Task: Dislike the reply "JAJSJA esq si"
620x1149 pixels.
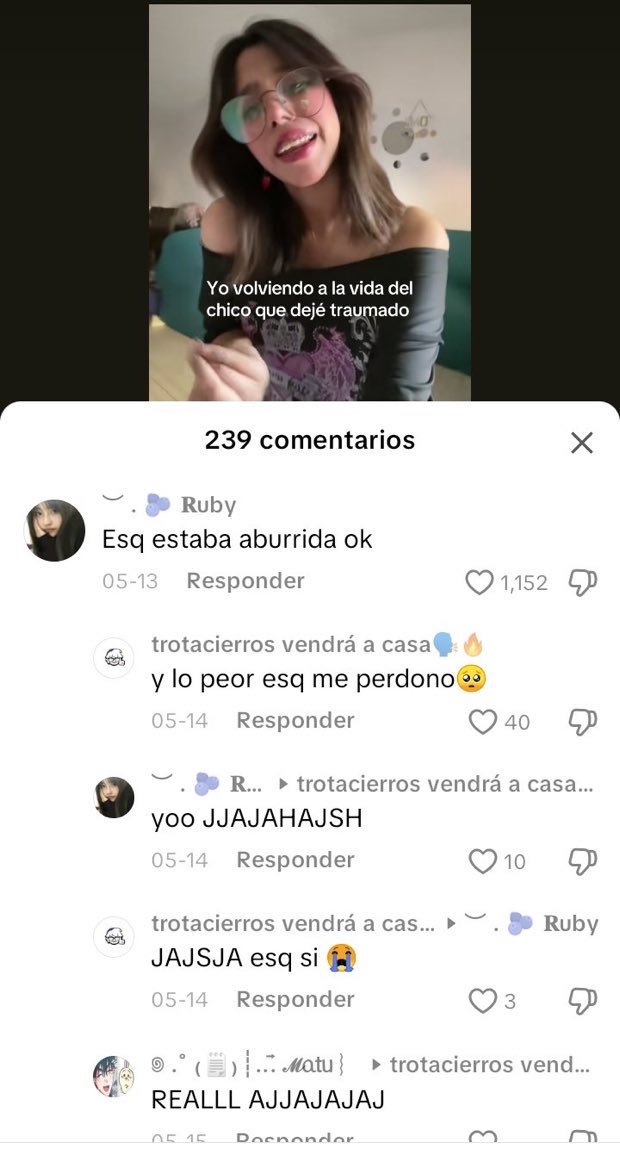Action: coord(582,1000)
